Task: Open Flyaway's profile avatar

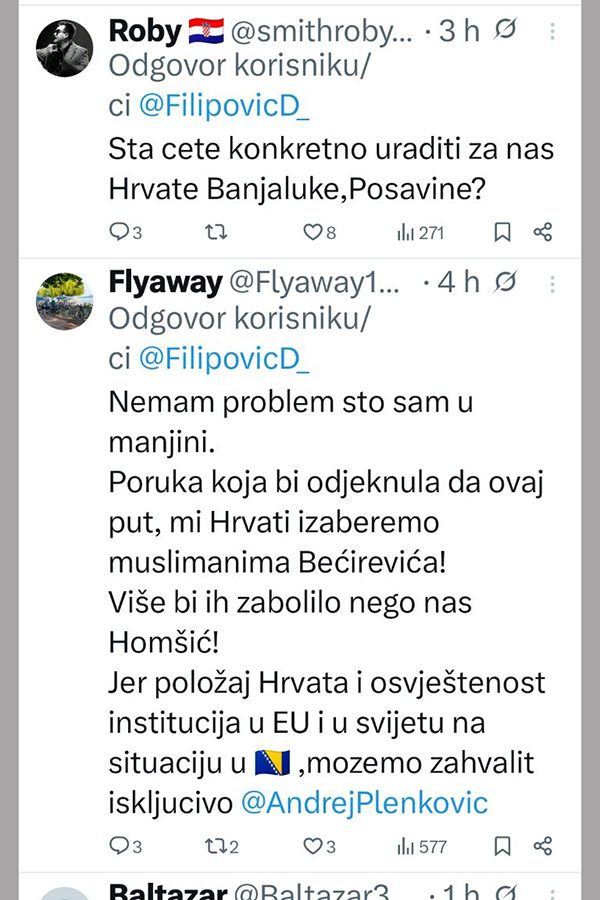Action: (x=64, y=301)
